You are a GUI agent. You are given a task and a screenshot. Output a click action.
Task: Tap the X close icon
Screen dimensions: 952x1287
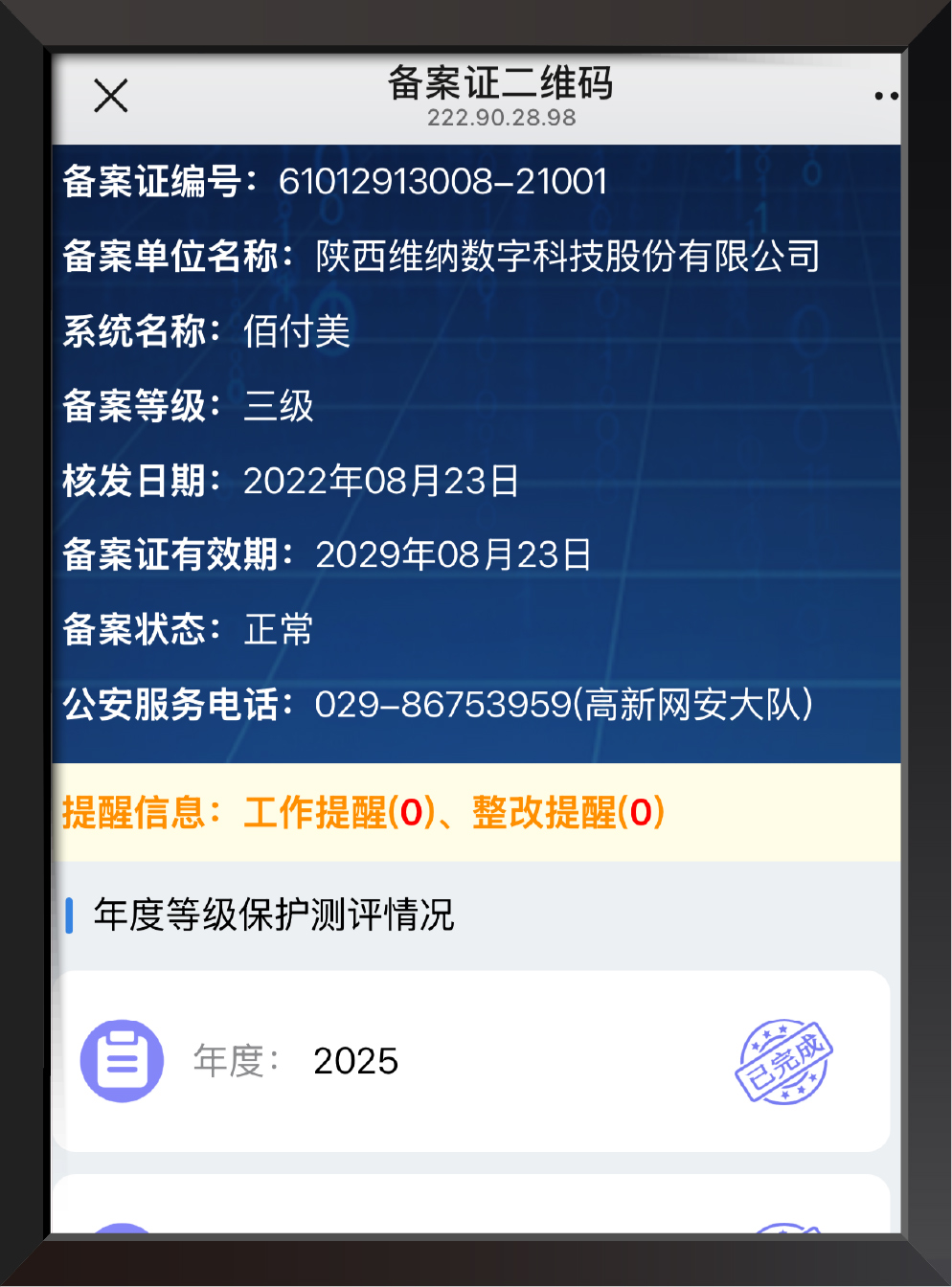coord(110,96)
